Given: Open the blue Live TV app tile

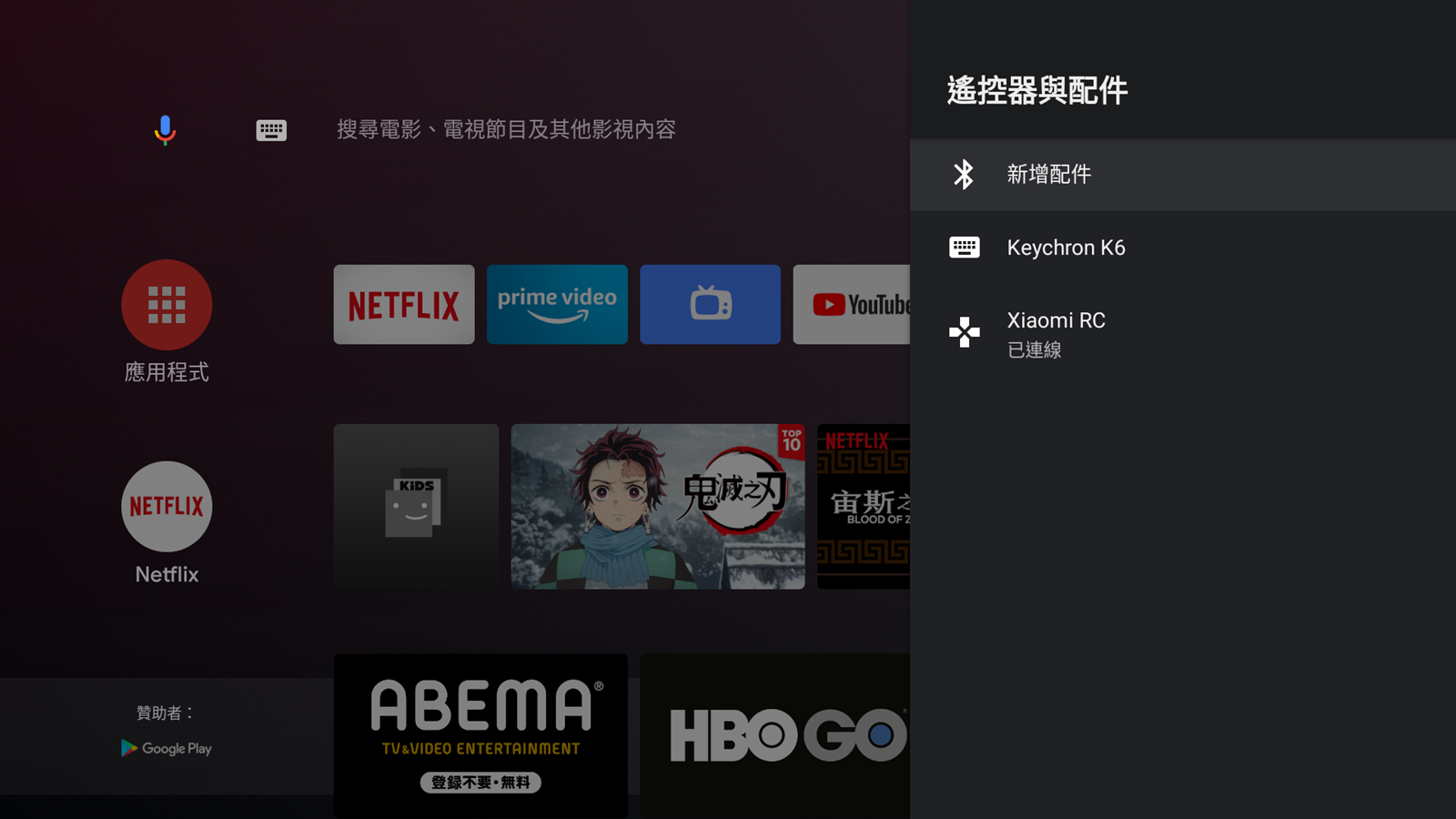Looking at the screenshot, I should click(710, 305).
